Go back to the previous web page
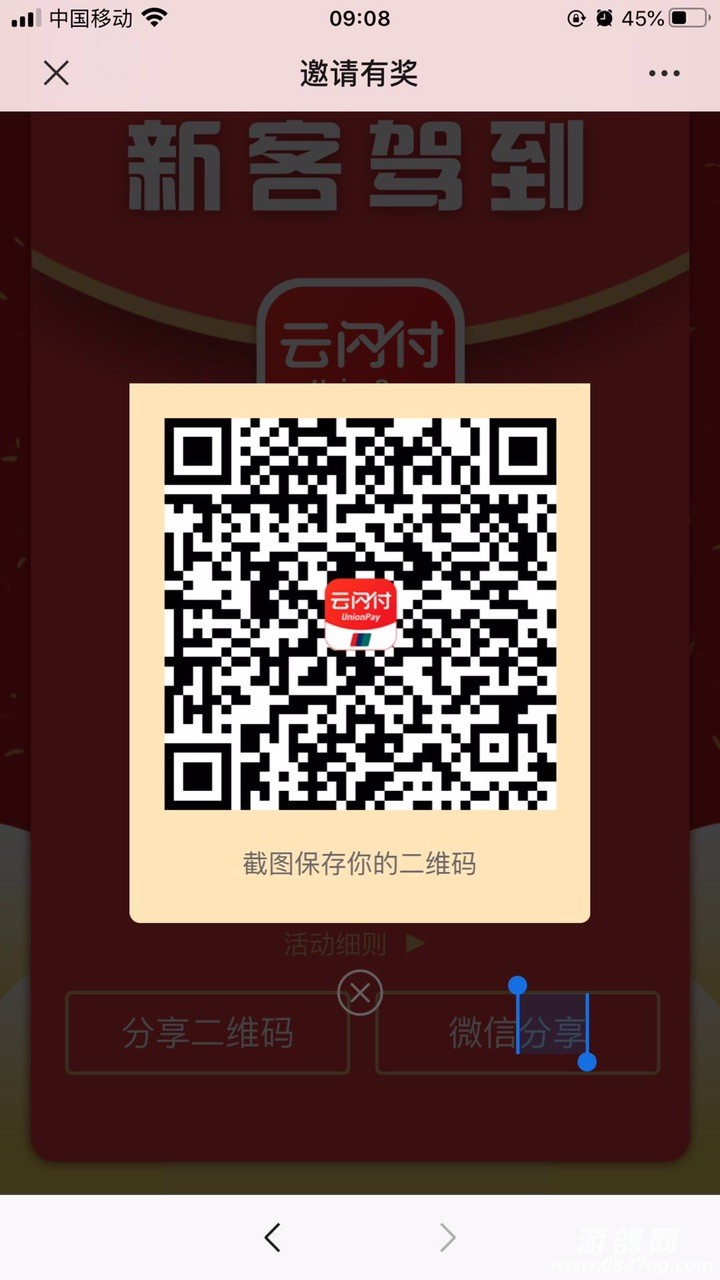Screen dimensions: 720x1280 (x=272, y=1238)
